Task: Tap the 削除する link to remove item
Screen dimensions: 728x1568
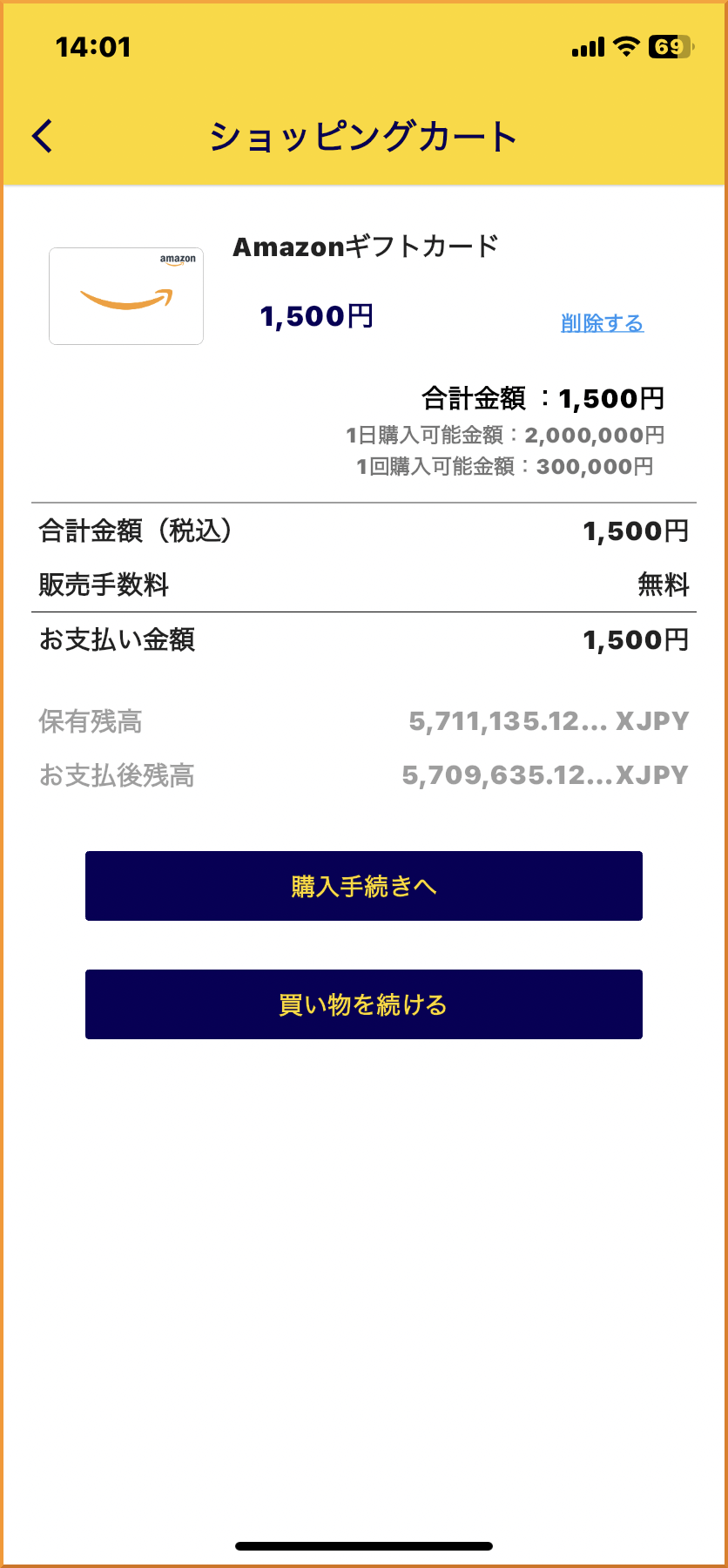Action: pyautogui.click(x=602, y=323)
